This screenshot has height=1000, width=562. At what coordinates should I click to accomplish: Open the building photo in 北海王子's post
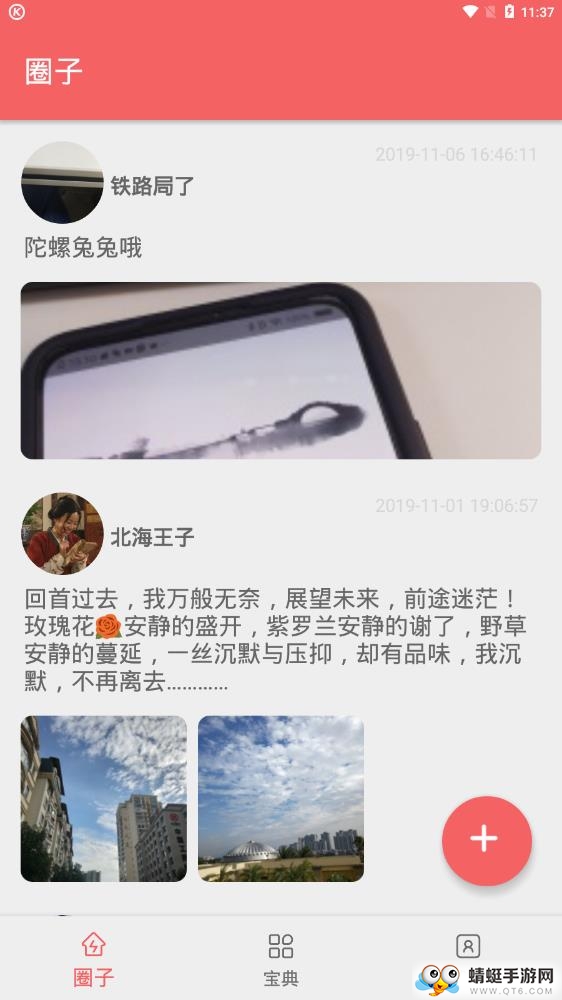pos(104,798)
